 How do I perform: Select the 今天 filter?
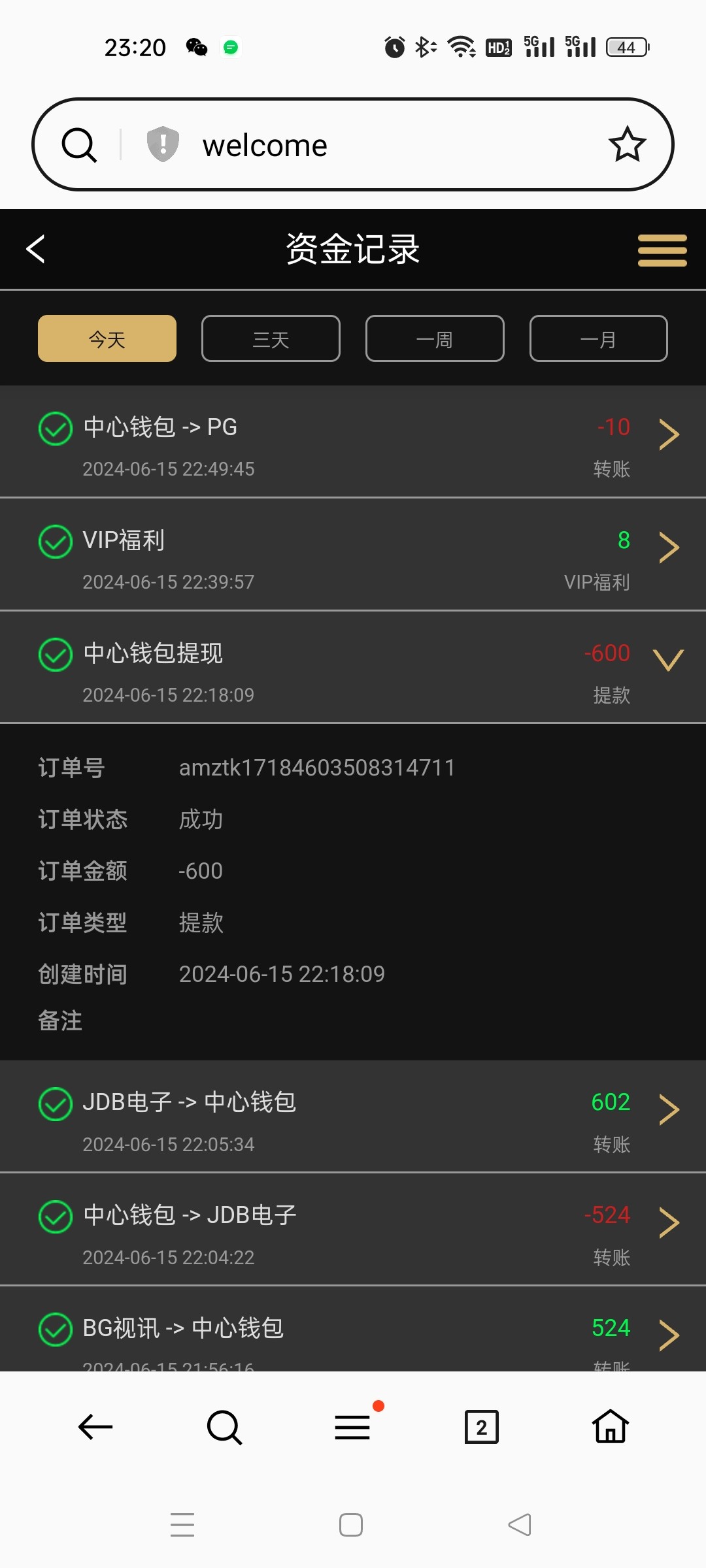coord(107,338)
